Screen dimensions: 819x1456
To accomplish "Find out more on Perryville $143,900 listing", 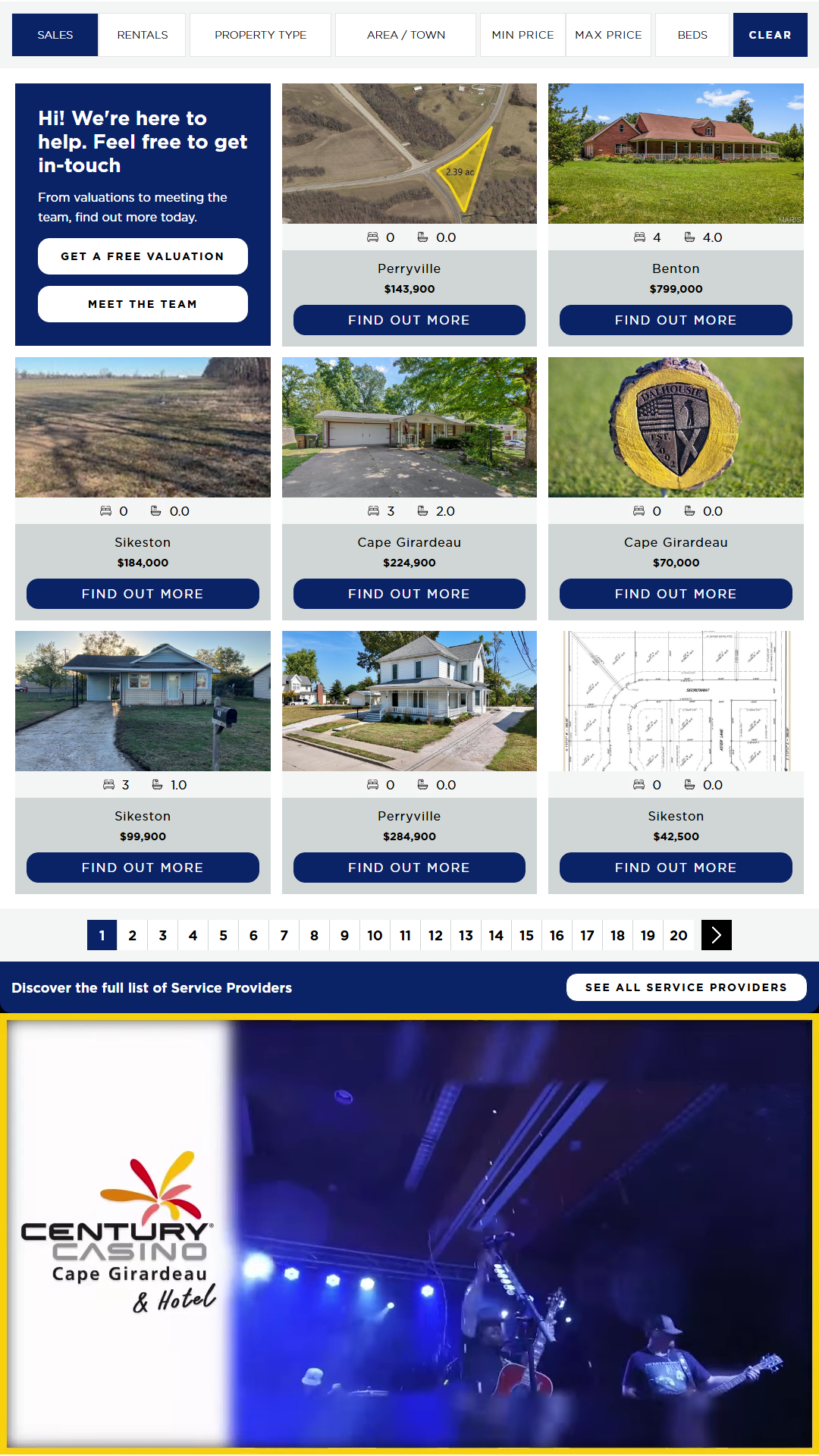I will click(409, 320).
